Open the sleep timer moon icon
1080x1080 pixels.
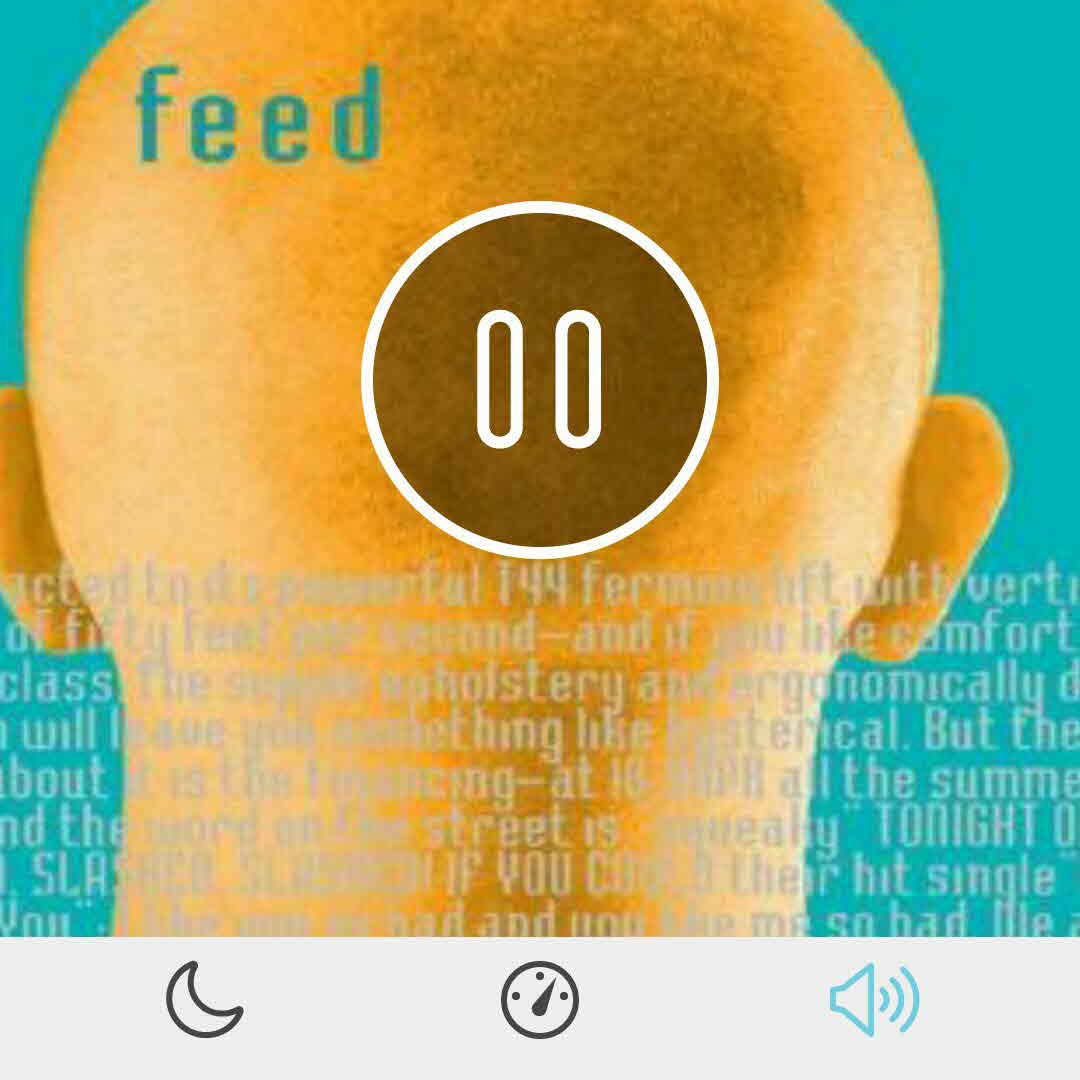[204, 1000]
